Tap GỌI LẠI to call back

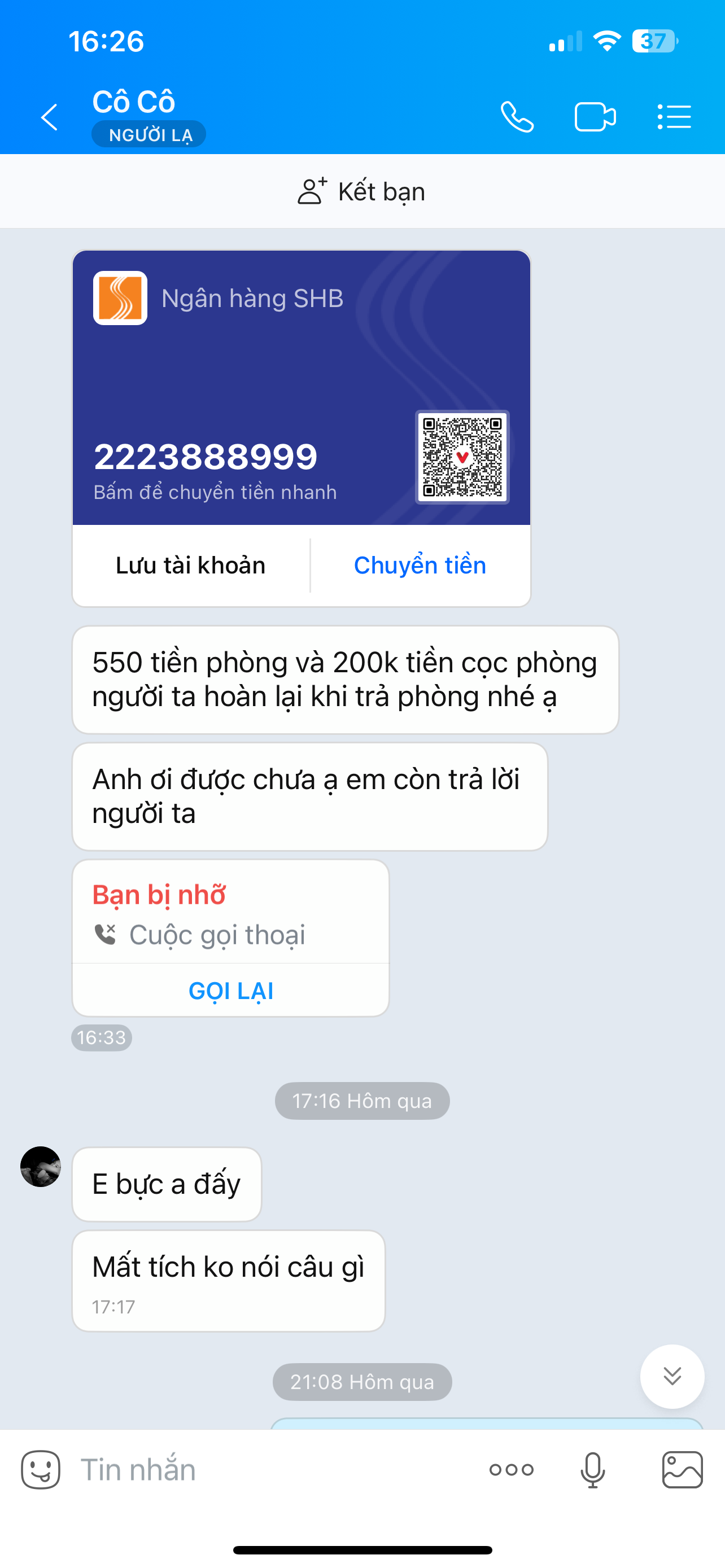click(x=231, y=991)
